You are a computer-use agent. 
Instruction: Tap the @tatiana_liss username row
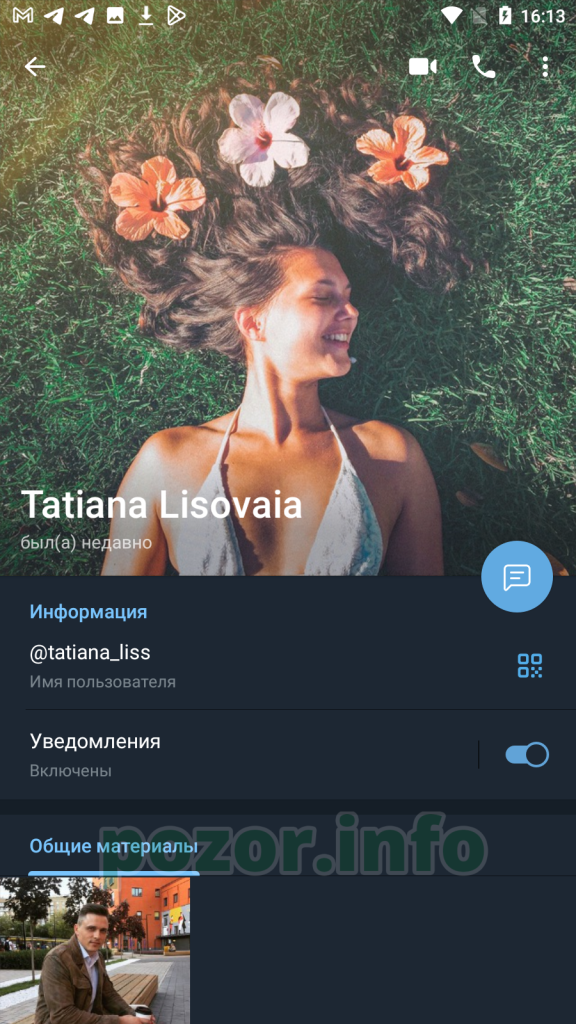(261, 665)
